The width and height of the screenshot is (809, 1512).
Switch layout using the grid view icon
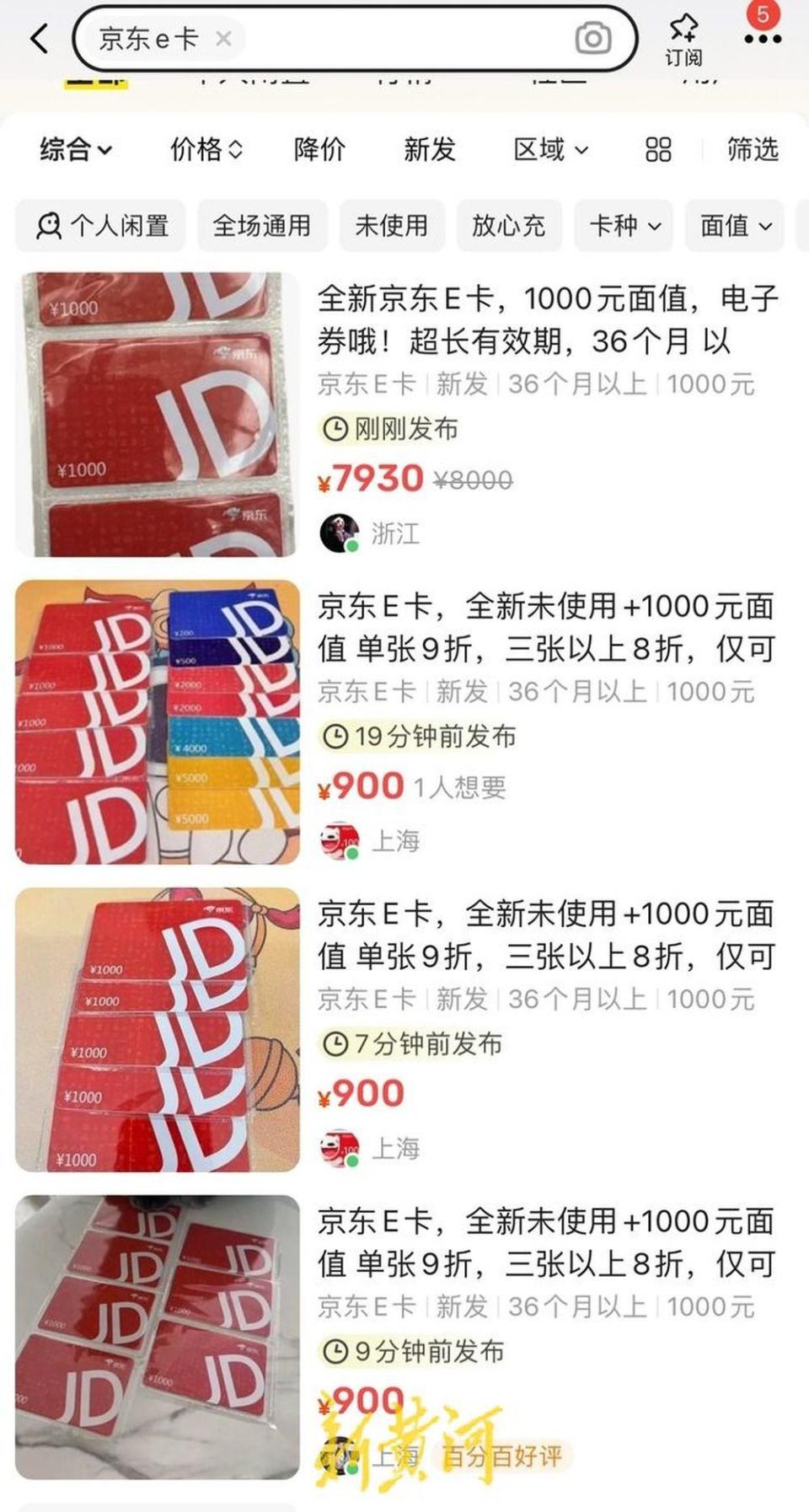657,150
